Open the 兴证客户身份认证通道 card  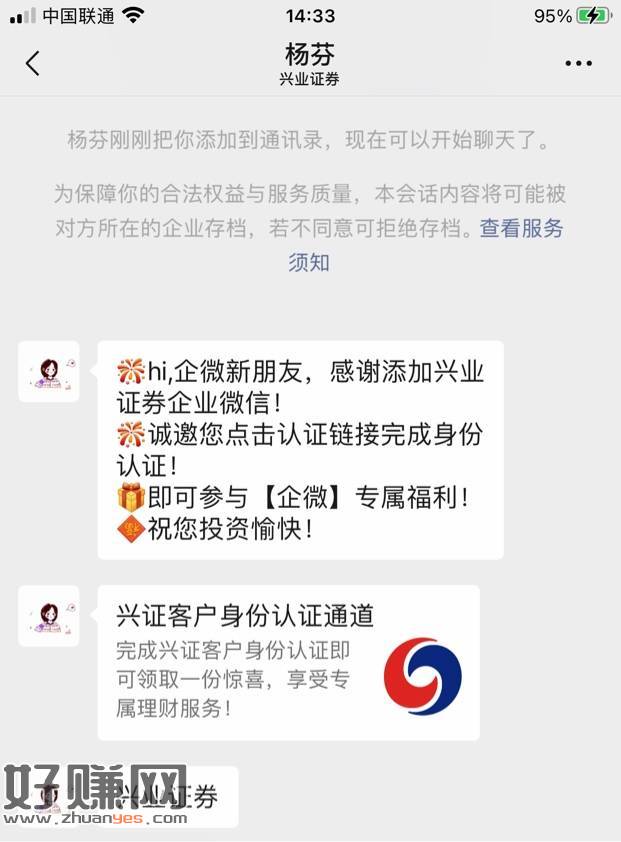(288, 662)
